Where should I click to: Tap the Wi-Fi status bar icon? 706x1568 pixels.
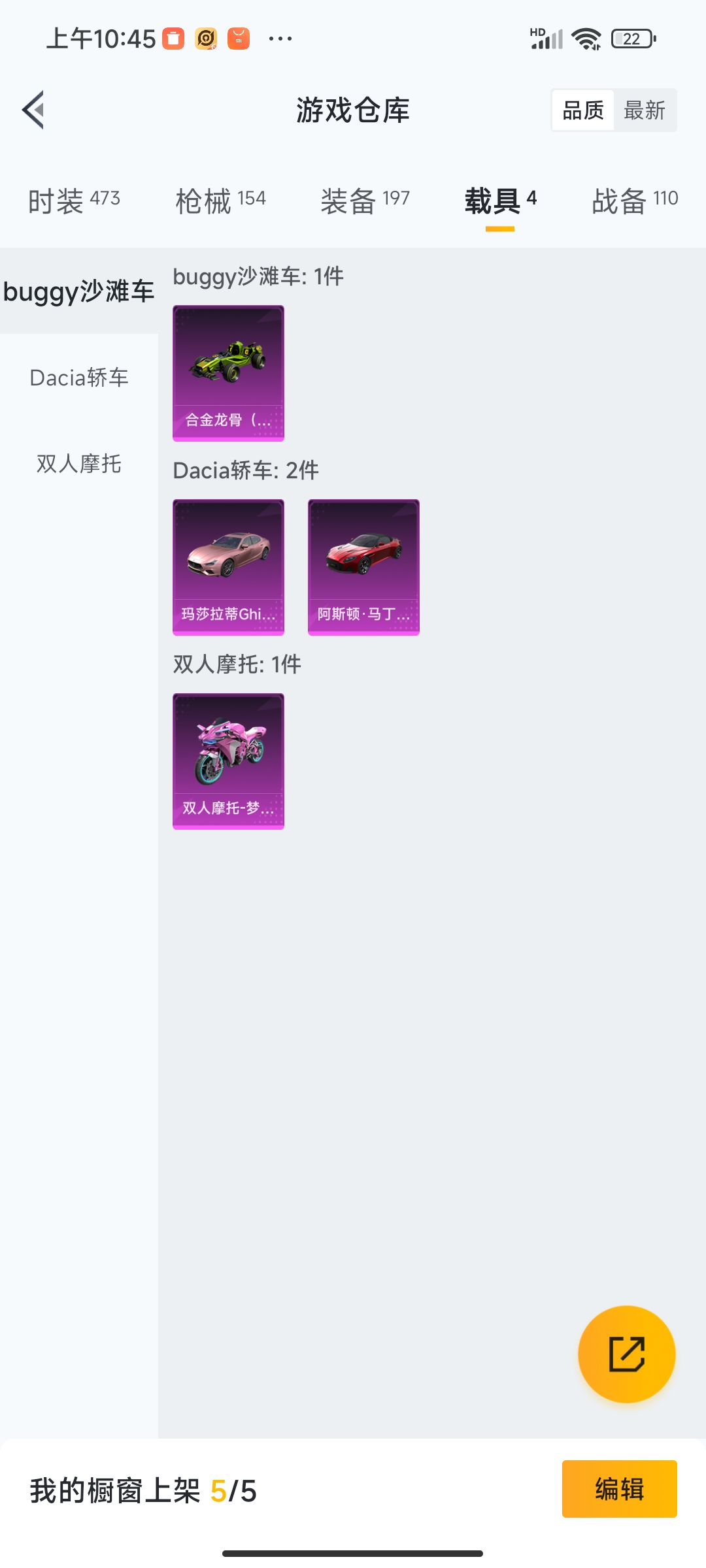(586, 39)
